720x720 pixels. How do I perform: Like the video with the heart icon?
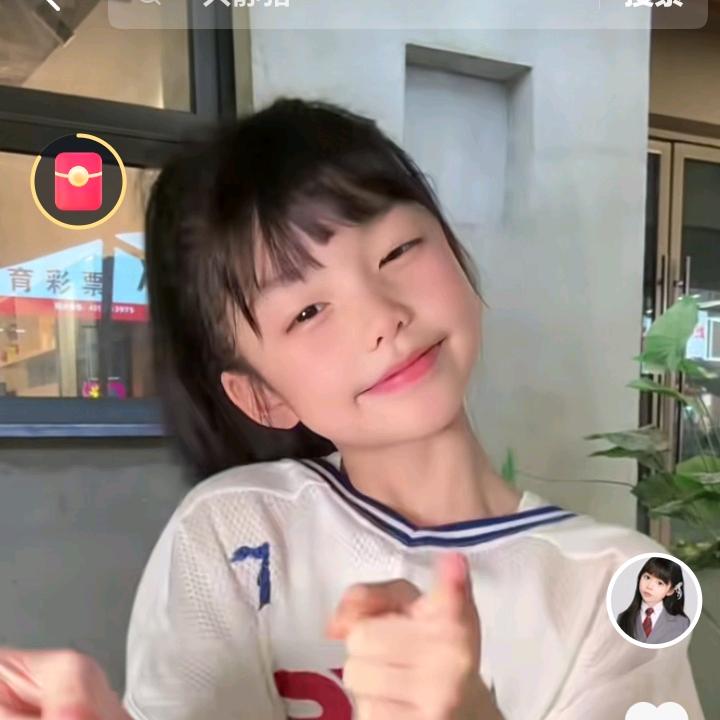pyautogui.click(x=657, y=711)
